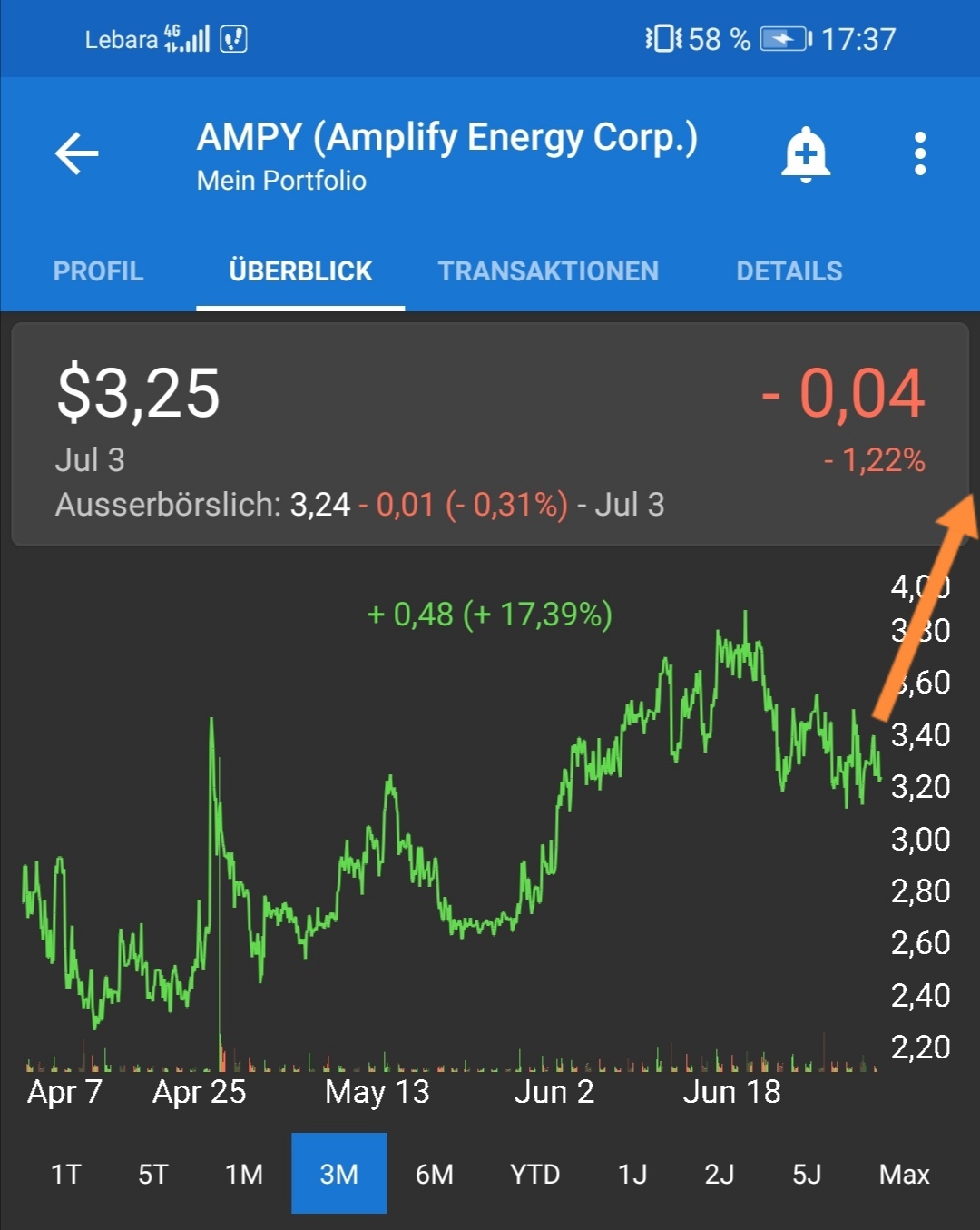Screen dimensions: 980x1230
Task: Reselect the ÜBERBLICK tab
Action: pos(299,271)
